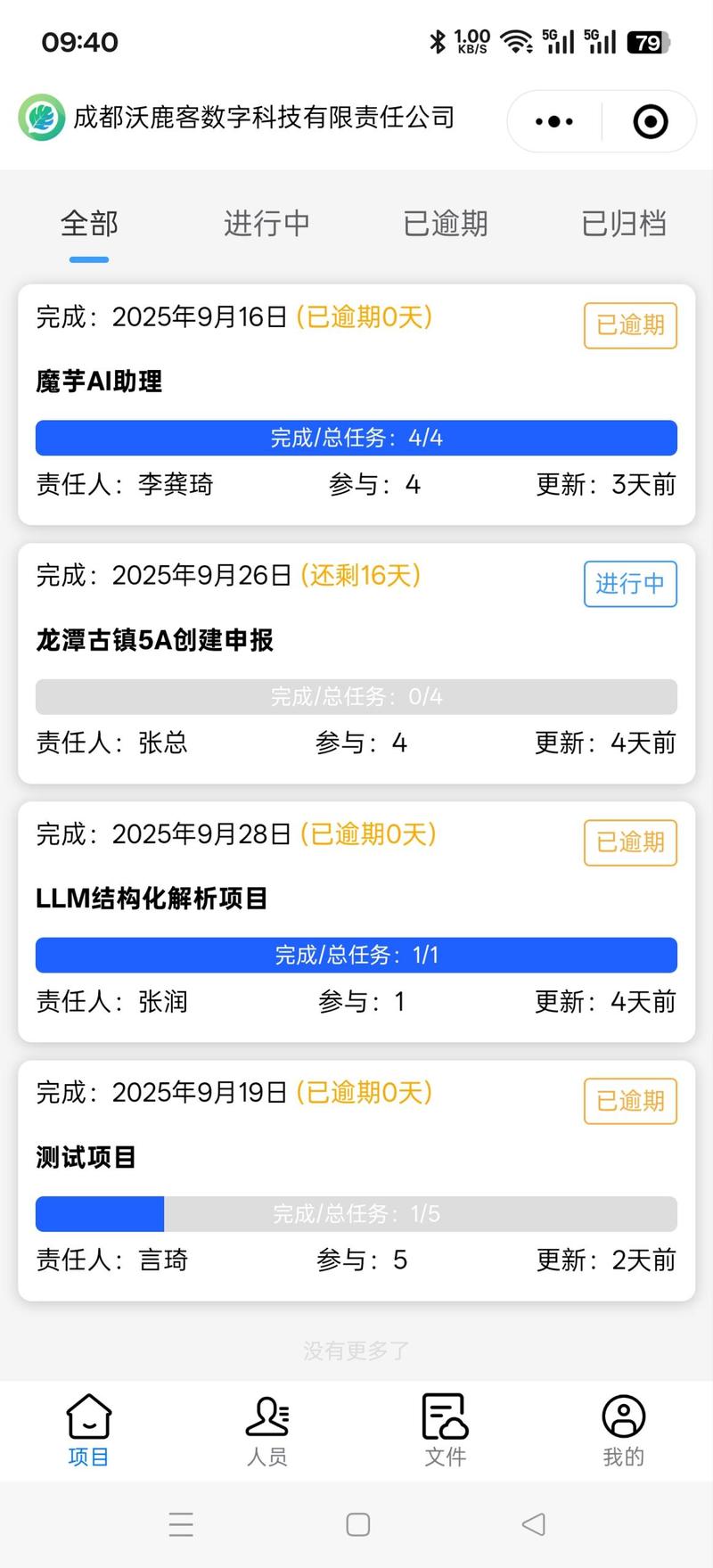The image size is (713, 1568).
Task: Tap the system back button
Action: (533, 1524)
